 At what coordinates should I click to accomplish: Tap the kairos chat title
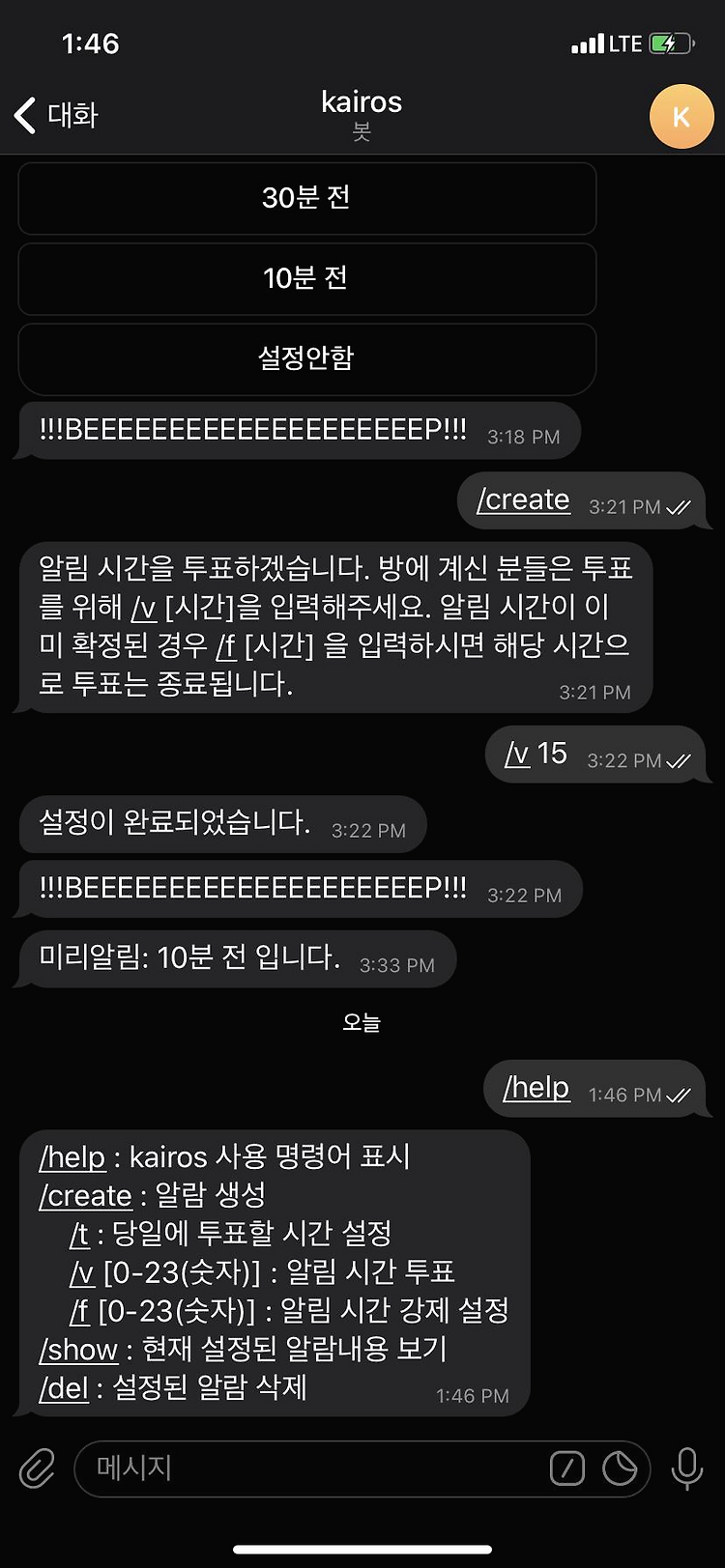point(362,102)
